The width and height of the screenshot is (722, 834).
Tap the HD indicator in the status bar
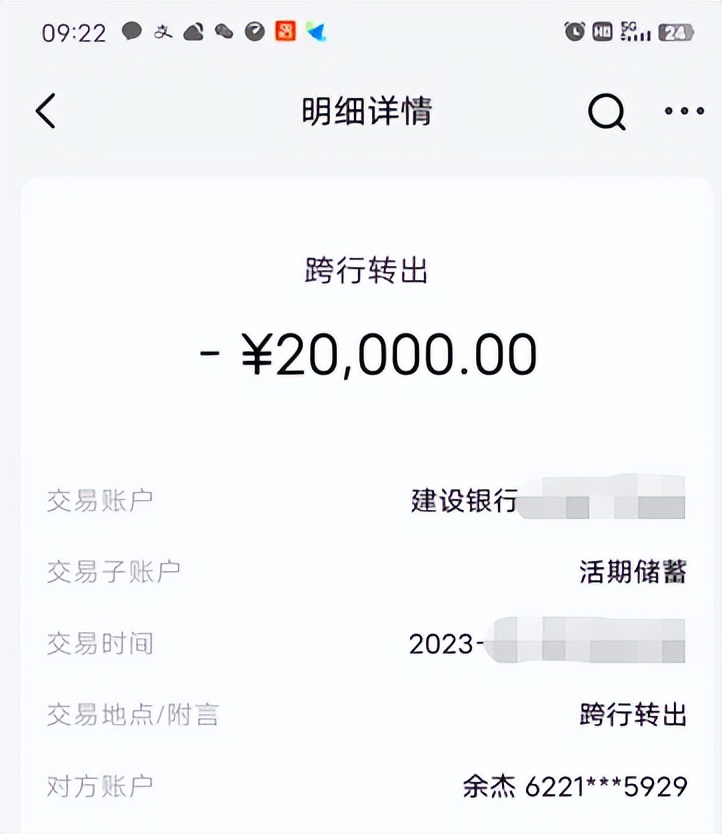(601, 31)
